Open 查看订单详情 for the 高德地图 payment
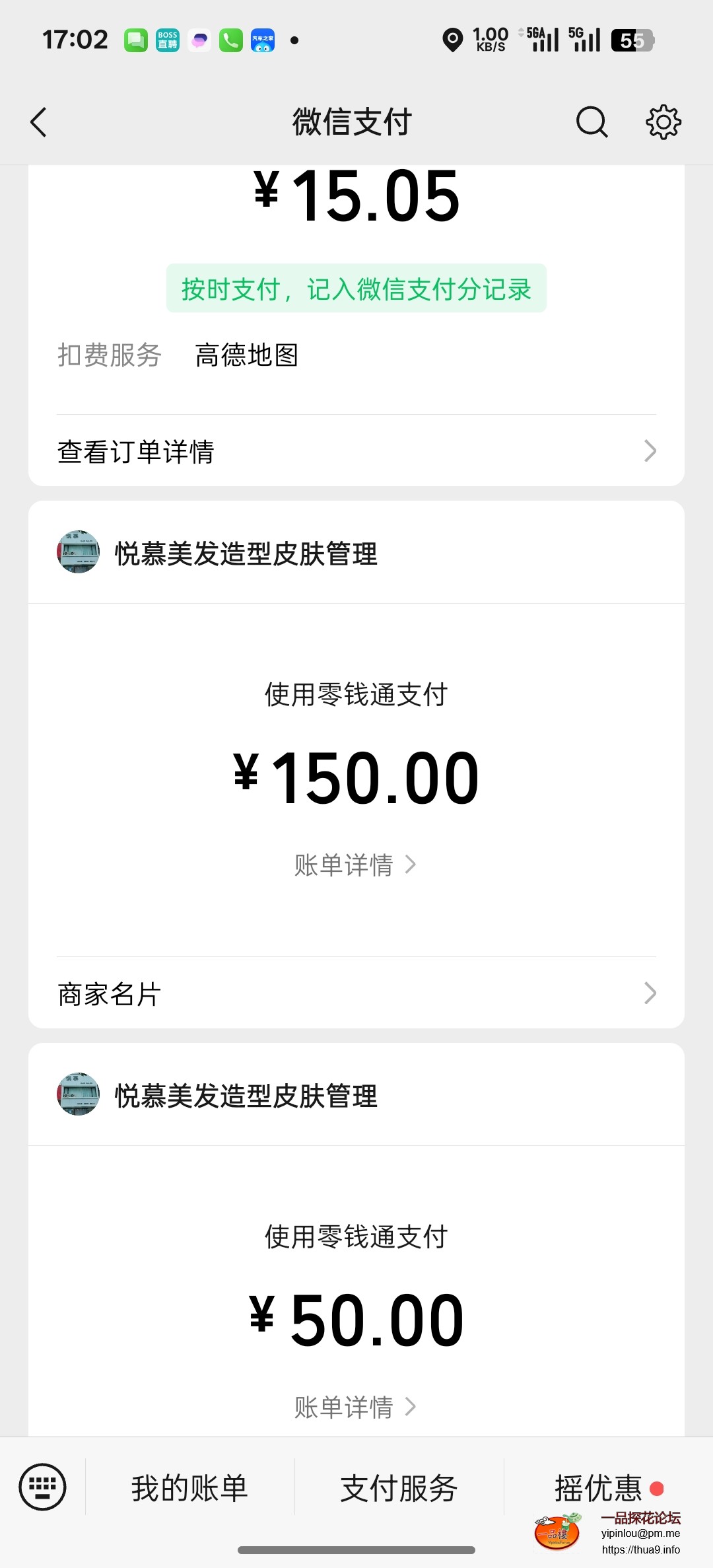The width and height of the screenshot is (713, 1568). click(x=356, y=452)
